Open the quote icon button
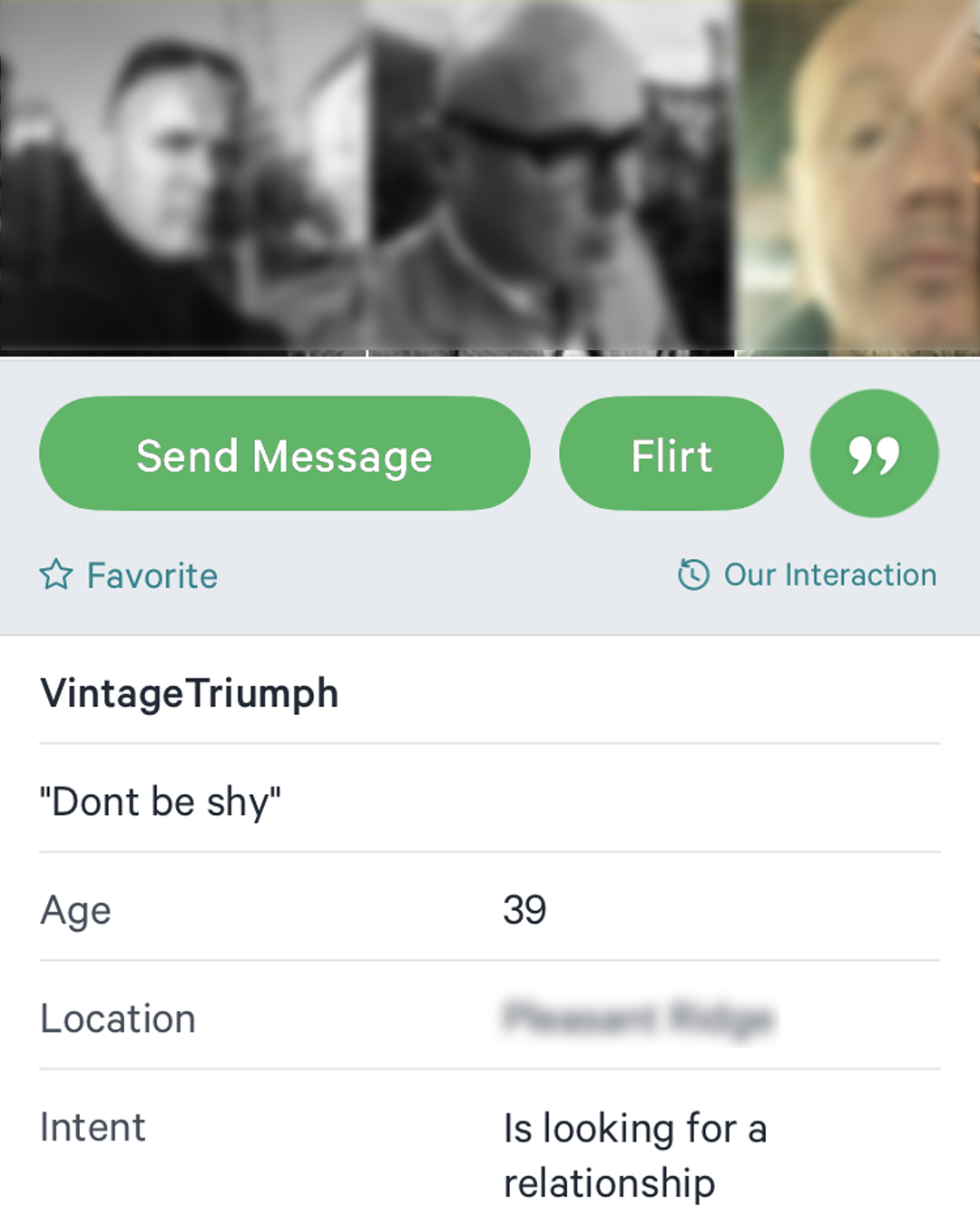The image size is (980, 1225). click(x=874, y=454)
